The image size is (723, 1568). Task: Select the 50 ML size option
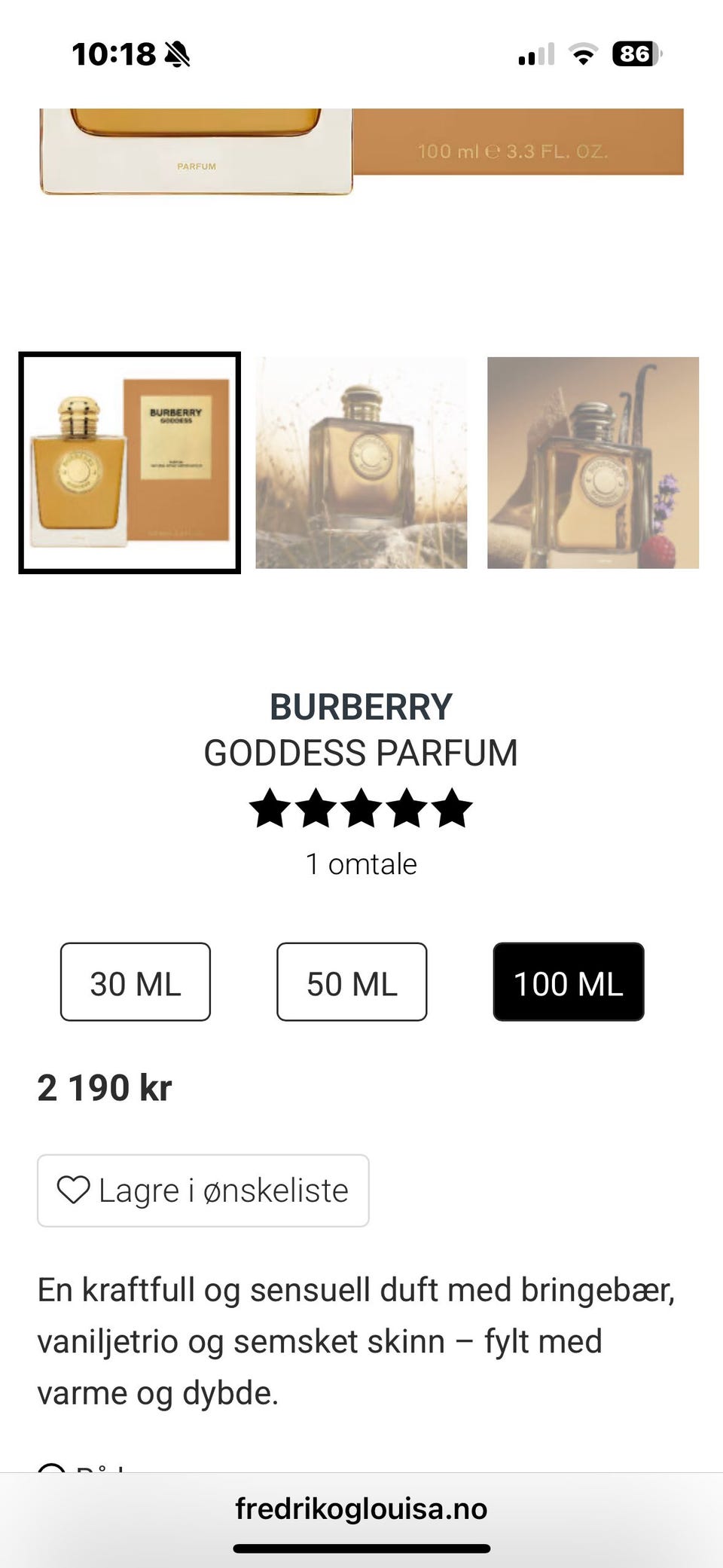coord(351,982)
